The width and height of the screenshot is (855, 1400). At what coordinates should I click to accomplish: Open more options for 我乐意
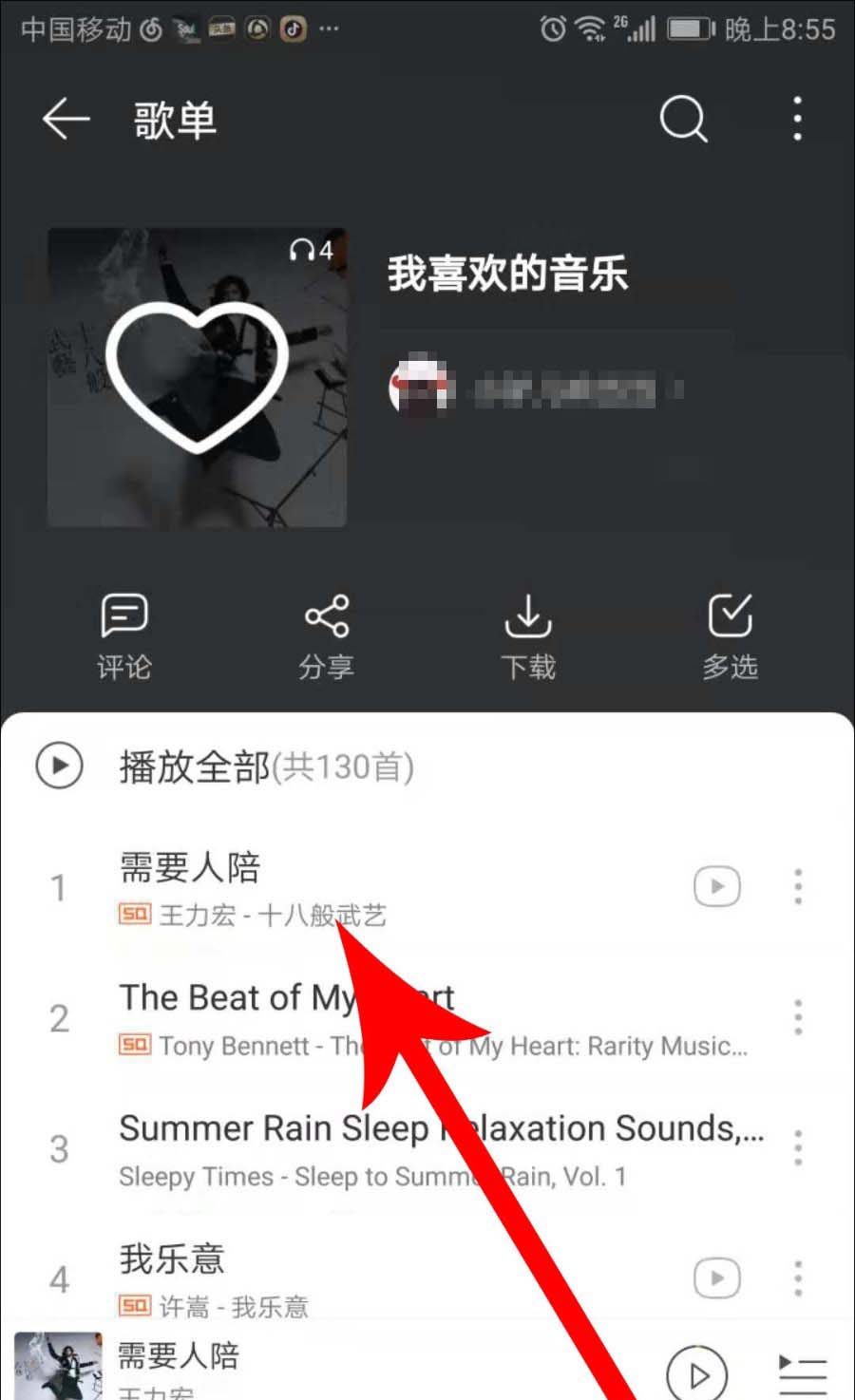tap(798, 1278)
